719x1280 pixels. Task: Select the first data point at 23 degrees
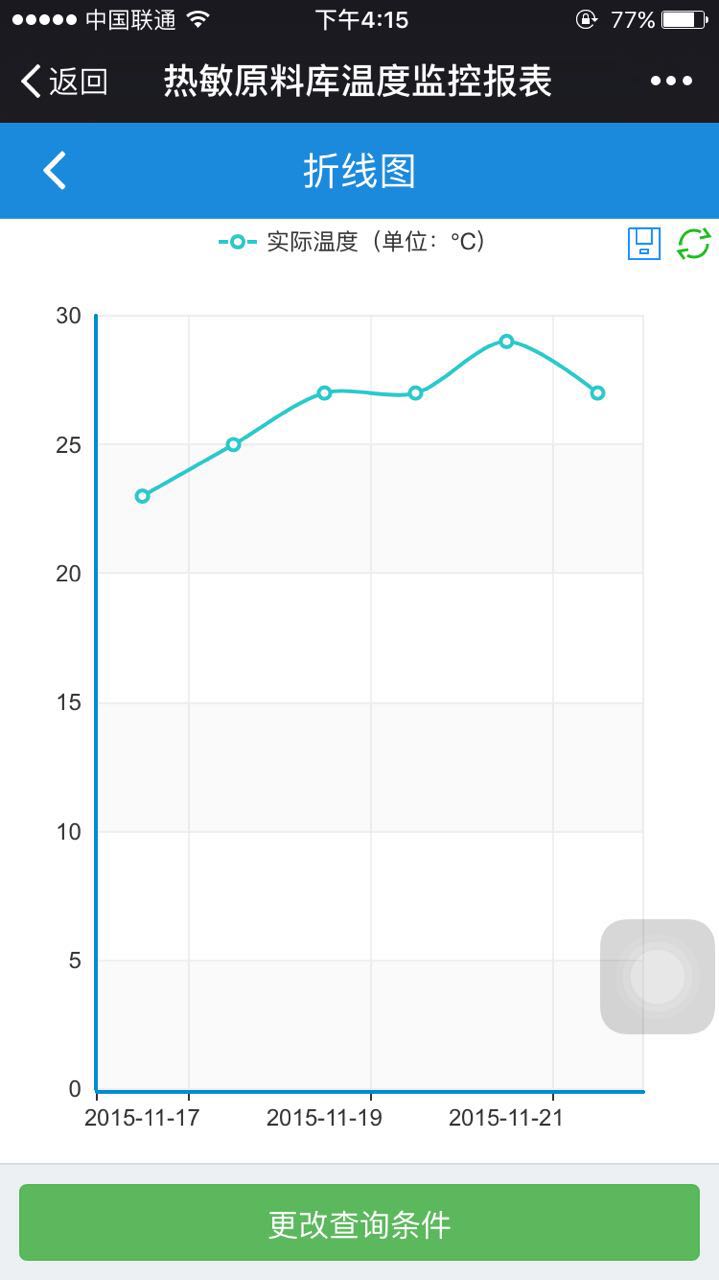pos(142,496)
